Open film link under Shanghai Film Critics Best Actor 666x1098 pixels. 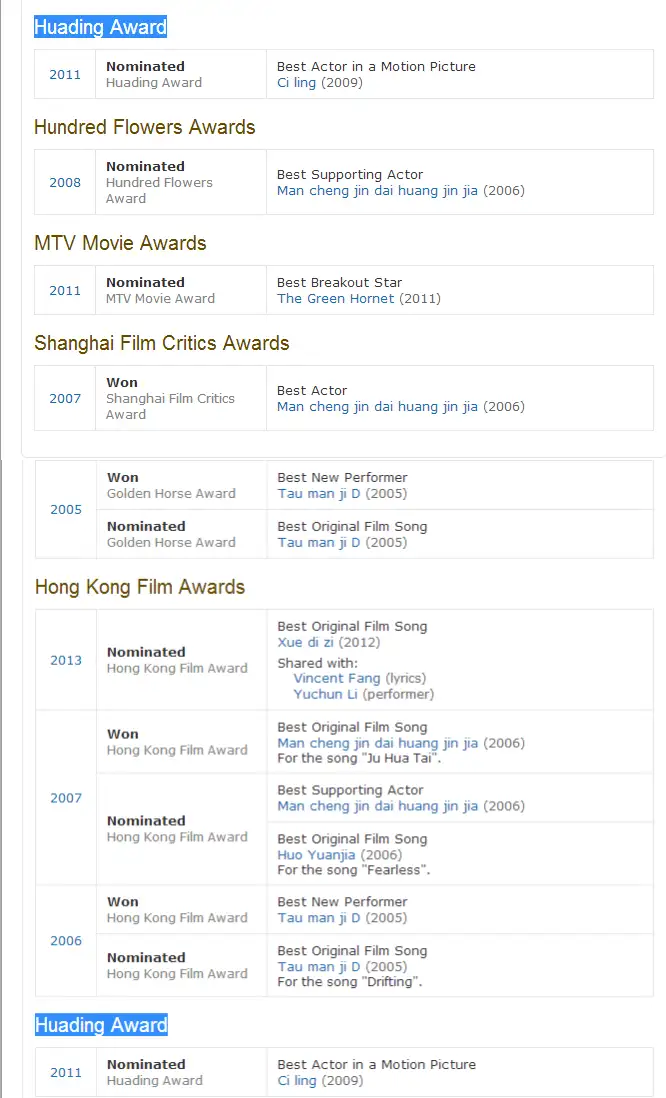point(377,406)
